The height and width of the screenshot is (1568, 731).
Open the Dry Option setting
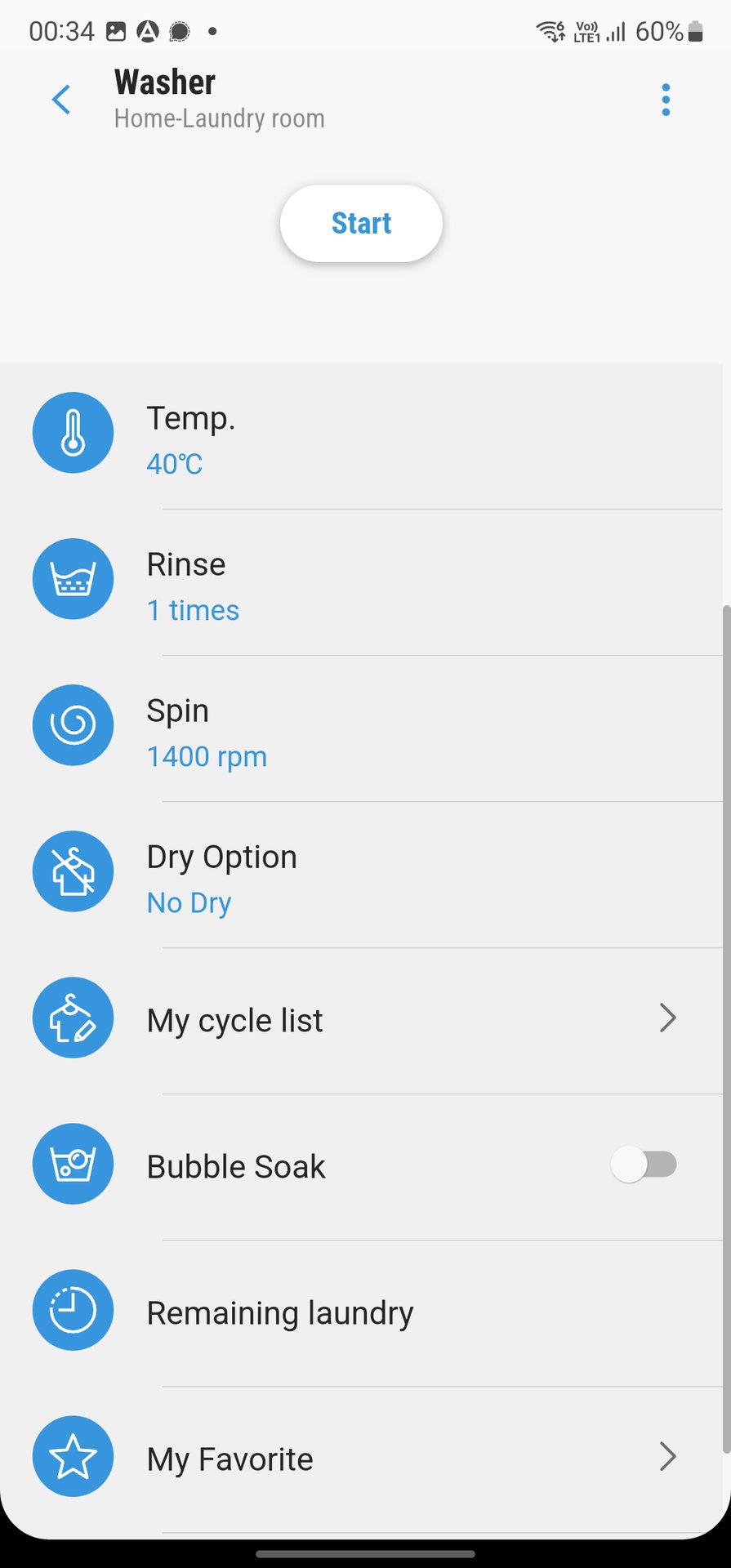click(x=359, y=877)
